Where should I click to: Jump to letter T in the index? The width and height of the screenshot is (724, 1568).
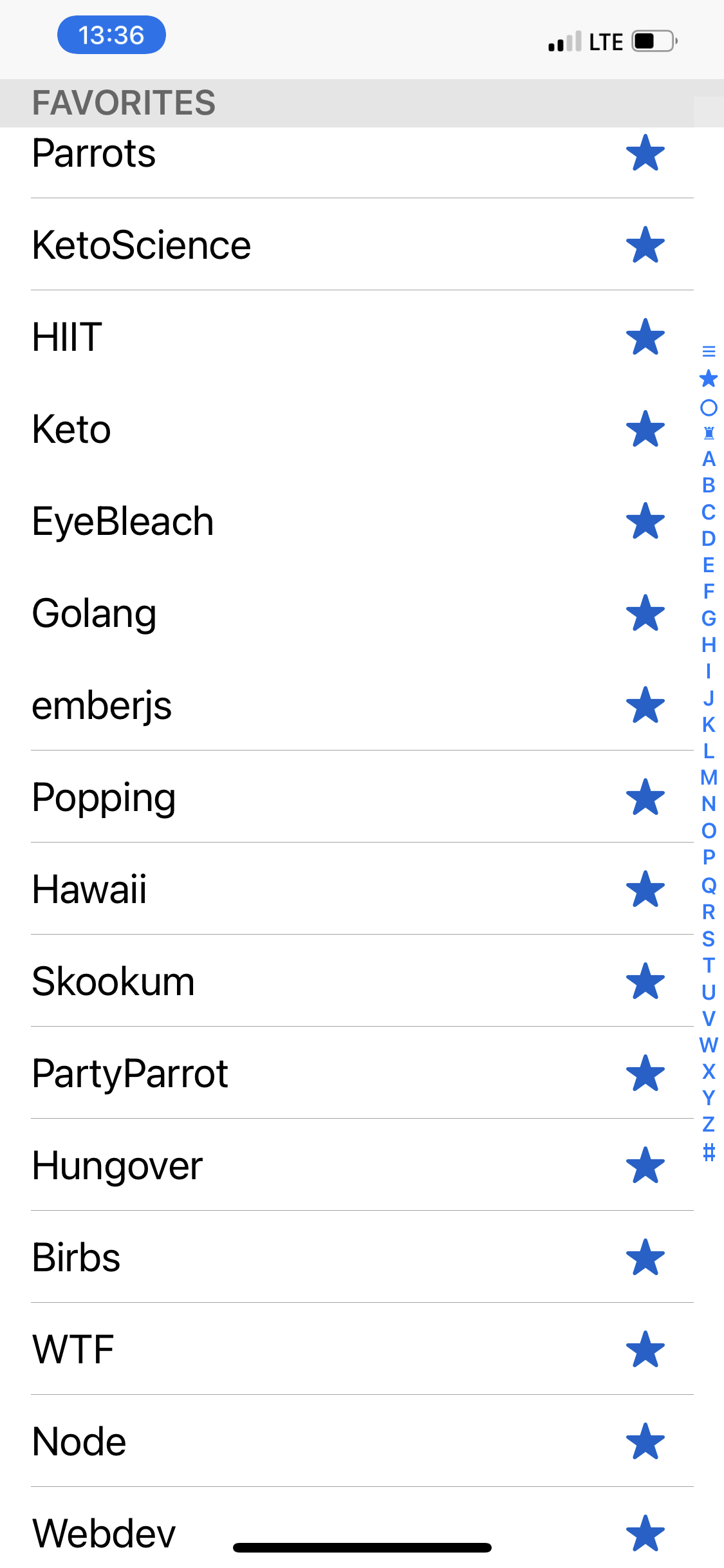[708, 966]
